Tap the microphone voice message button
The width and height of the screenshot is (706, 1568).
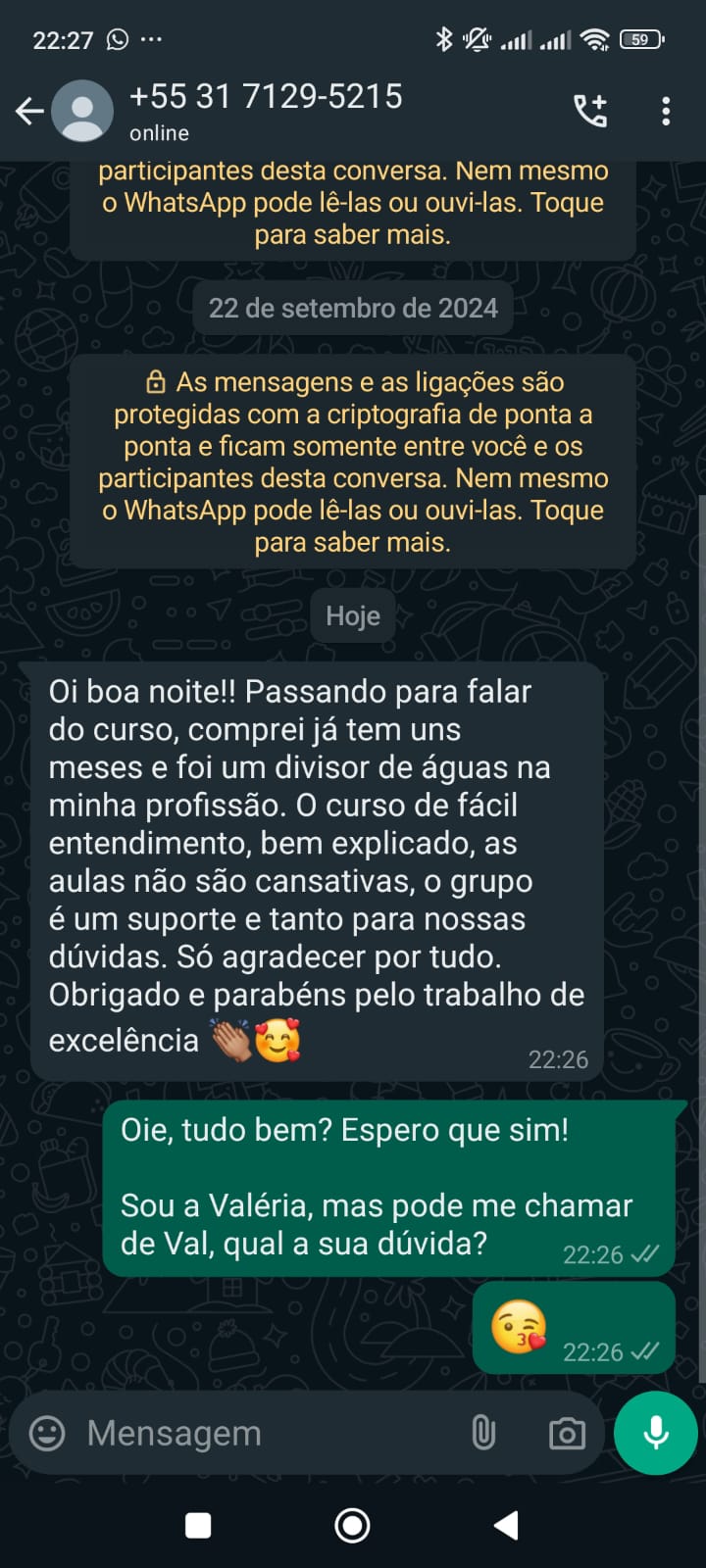[x=655, y=1433]
